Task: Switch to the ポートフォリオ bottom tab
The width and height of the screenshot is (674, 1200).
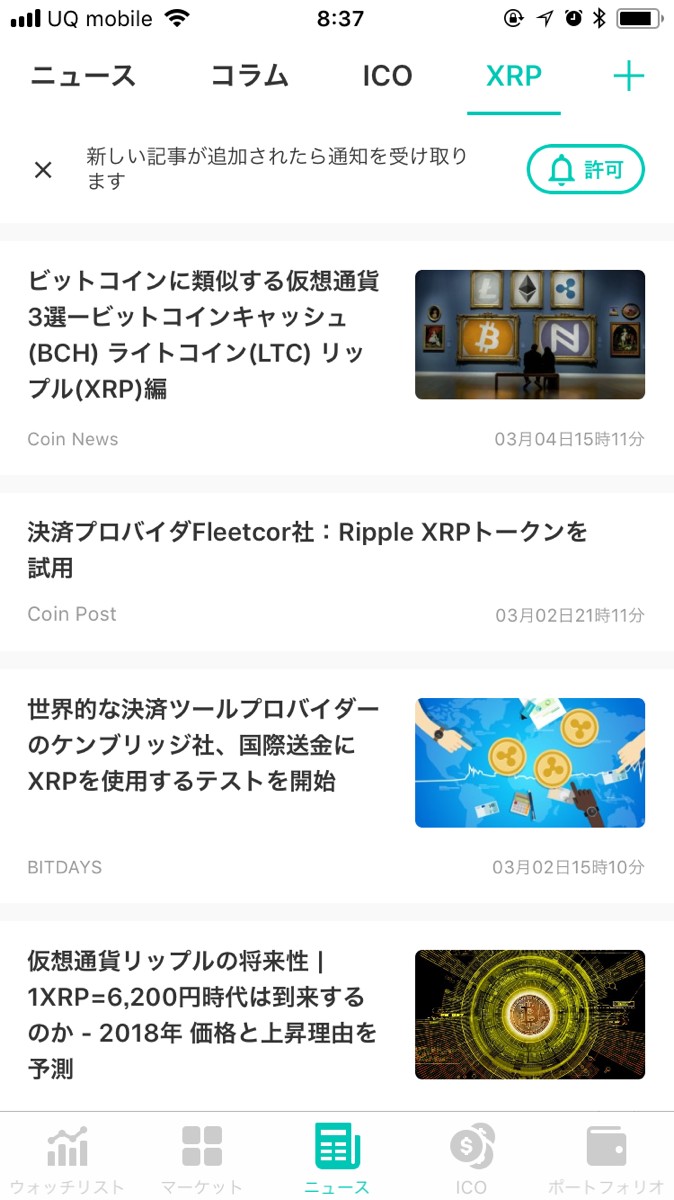Action: pyautogui.click(x=607, y=1158)
